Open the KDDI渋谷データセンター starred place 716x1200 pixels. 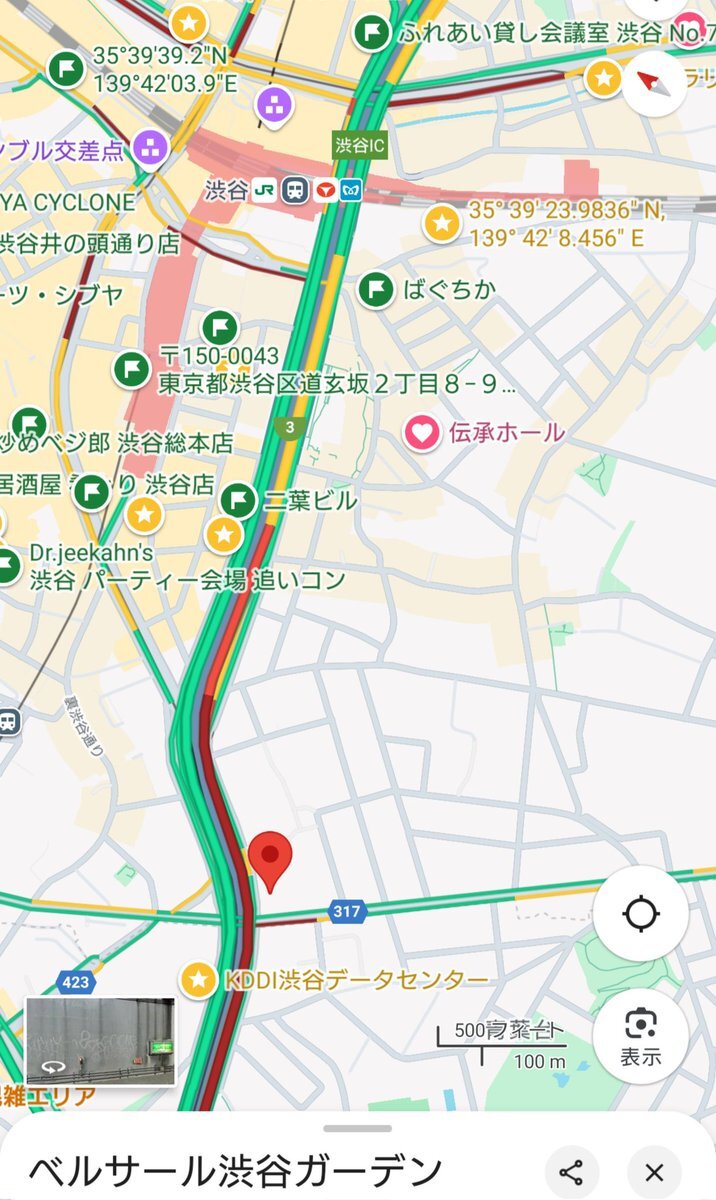199,980
